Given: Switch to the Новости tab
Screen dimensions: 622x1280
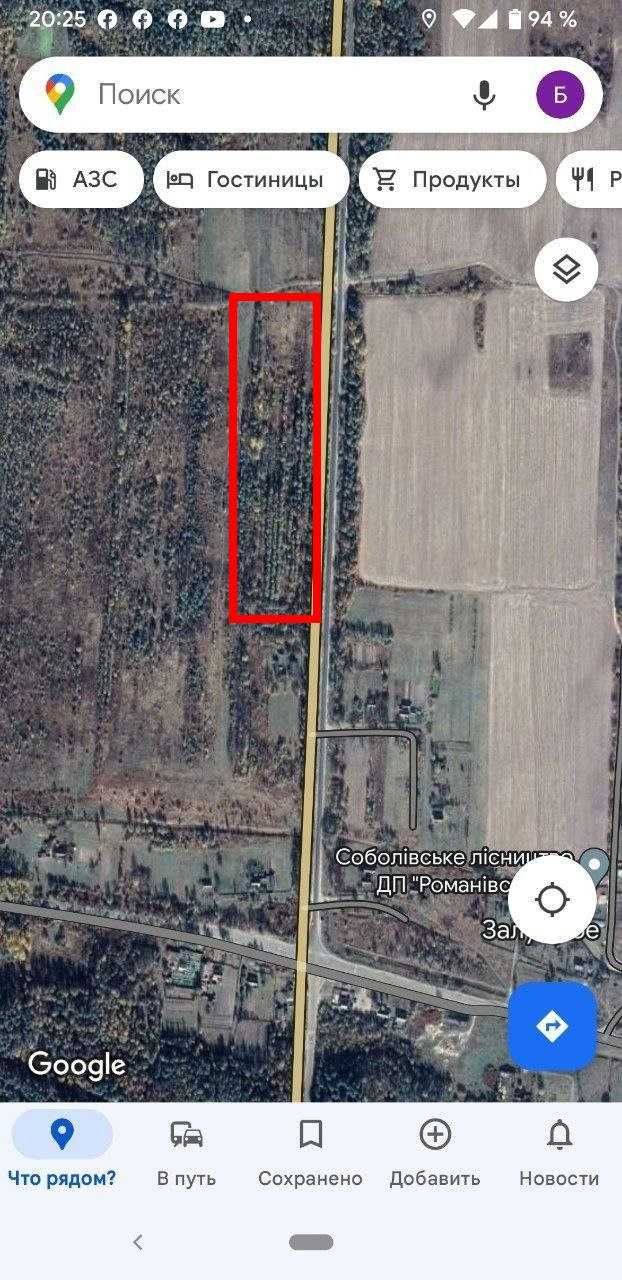Looking at the screenshot, I should point(559,1152).
